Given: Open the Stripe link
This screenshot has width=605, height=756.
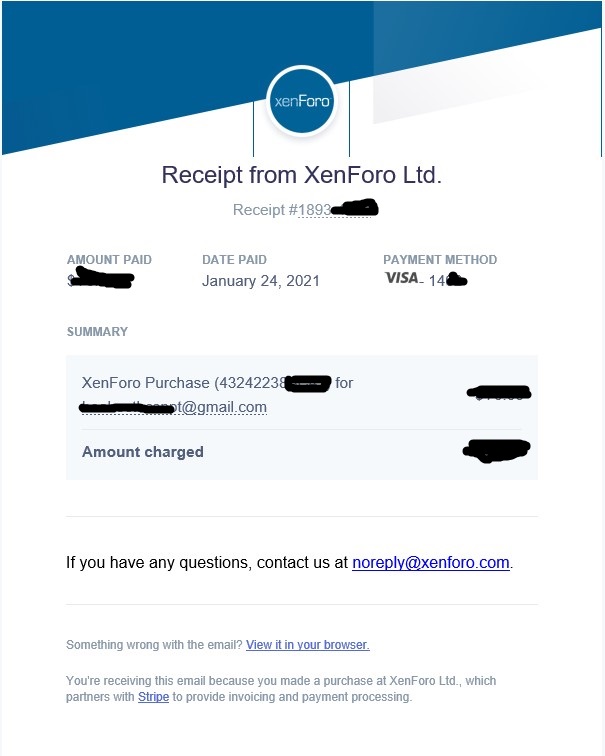Looking at the screenshot, I should click(x=153, y=697).
